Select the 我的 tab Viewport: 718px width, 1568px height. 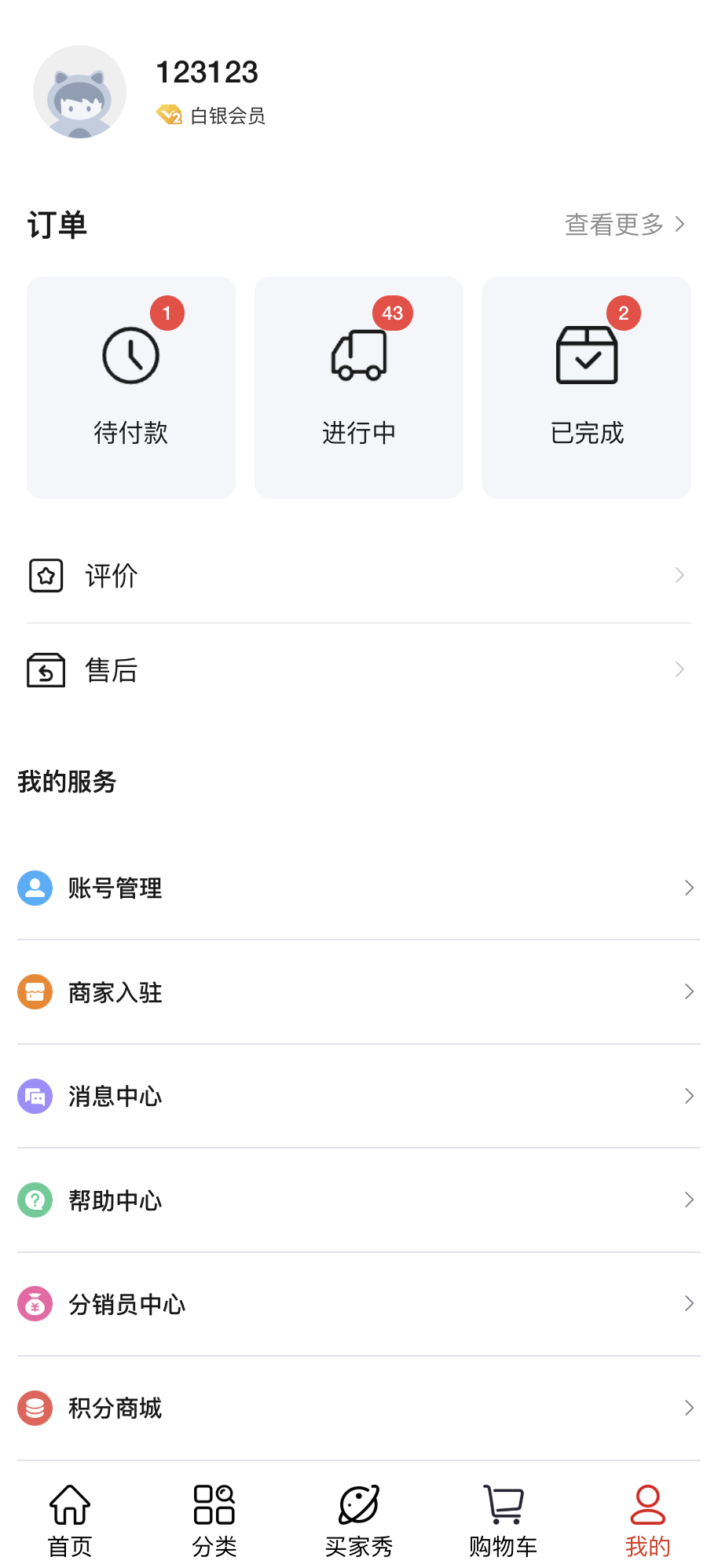648,1520
